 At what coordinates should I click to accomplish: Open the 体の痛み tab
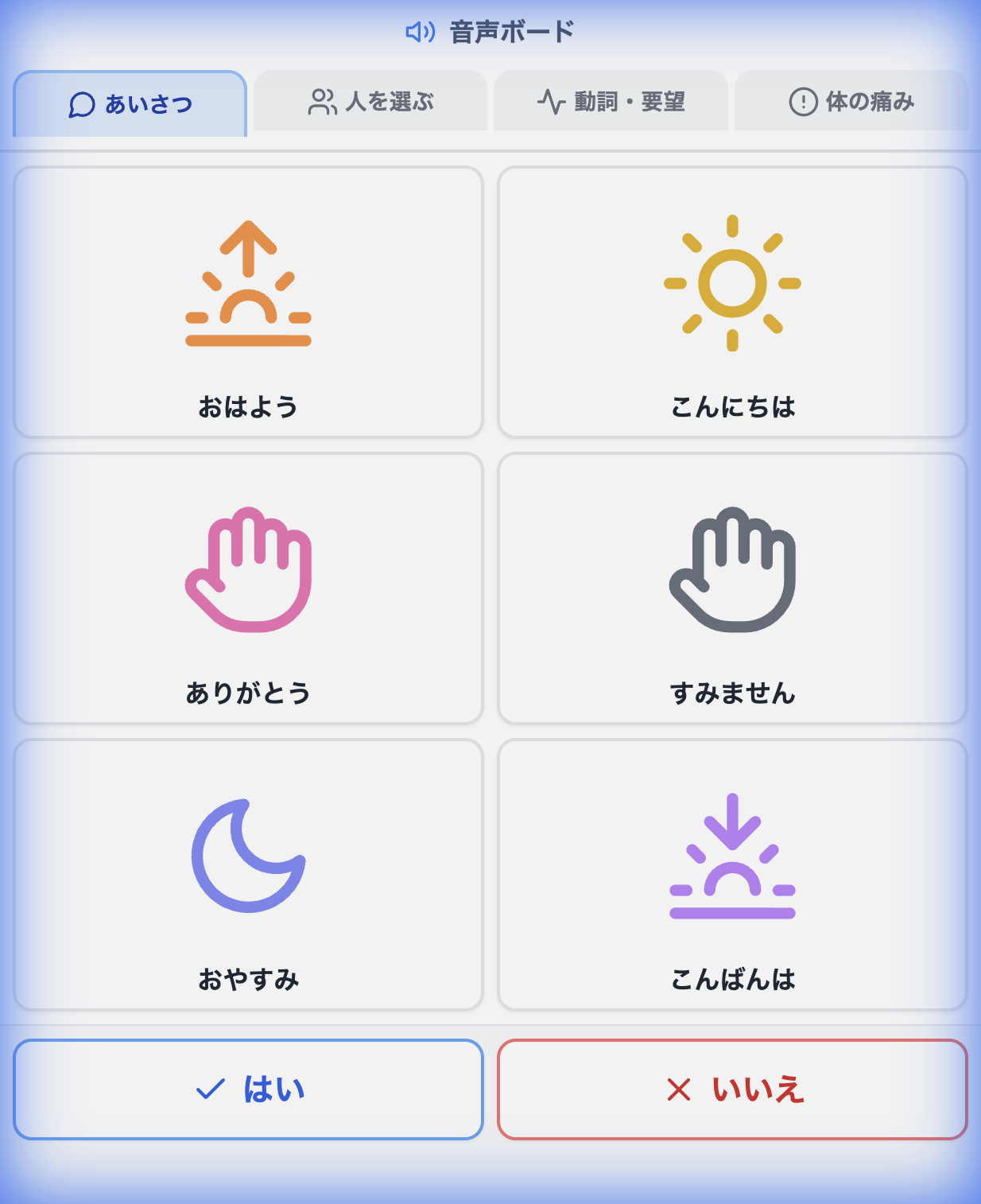851,100
